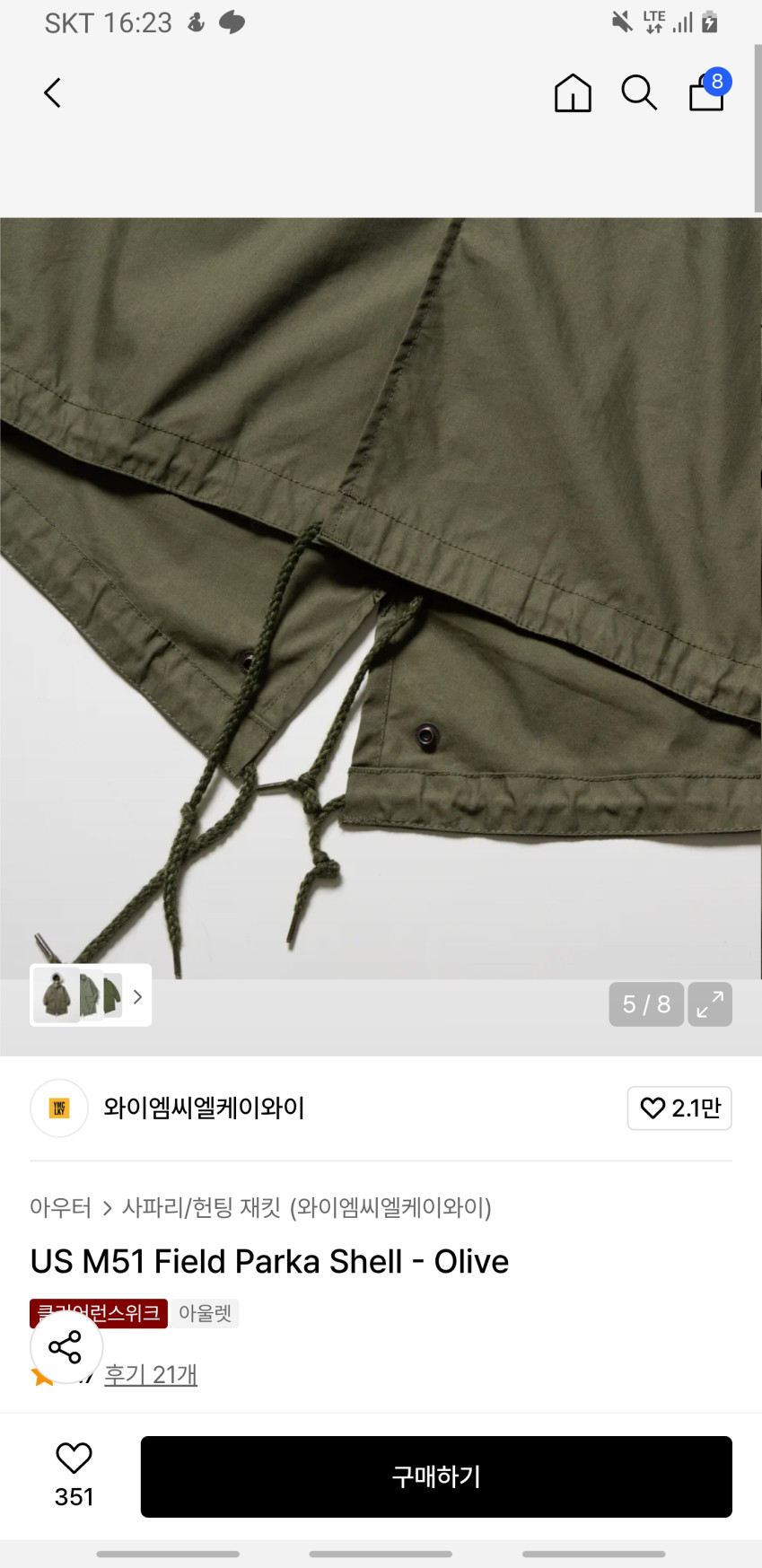Image resolution: width=762 pixels, height=1568 pixels.
Task: Share this product
Action: [66, 1347]
